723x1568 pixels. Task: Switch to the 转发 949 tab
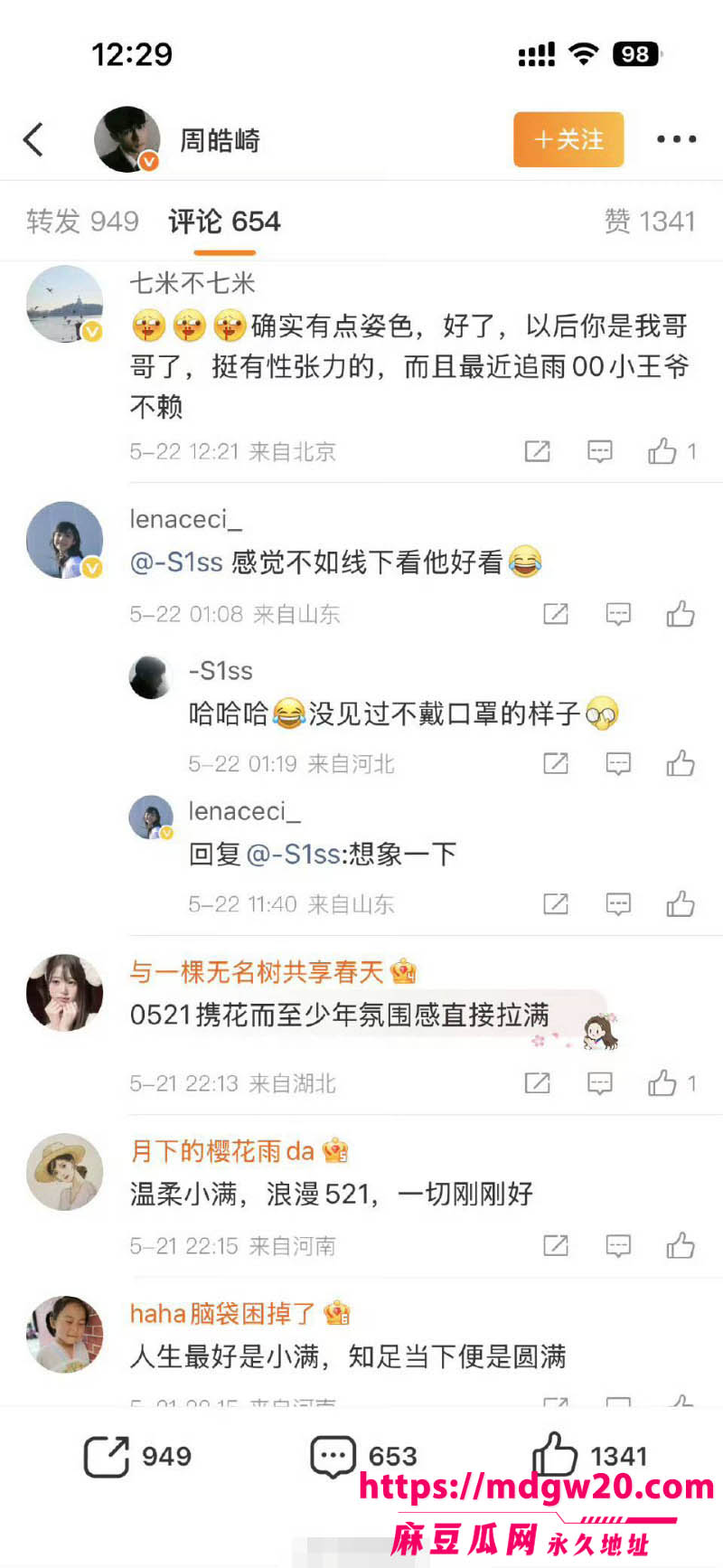[82, 222]
